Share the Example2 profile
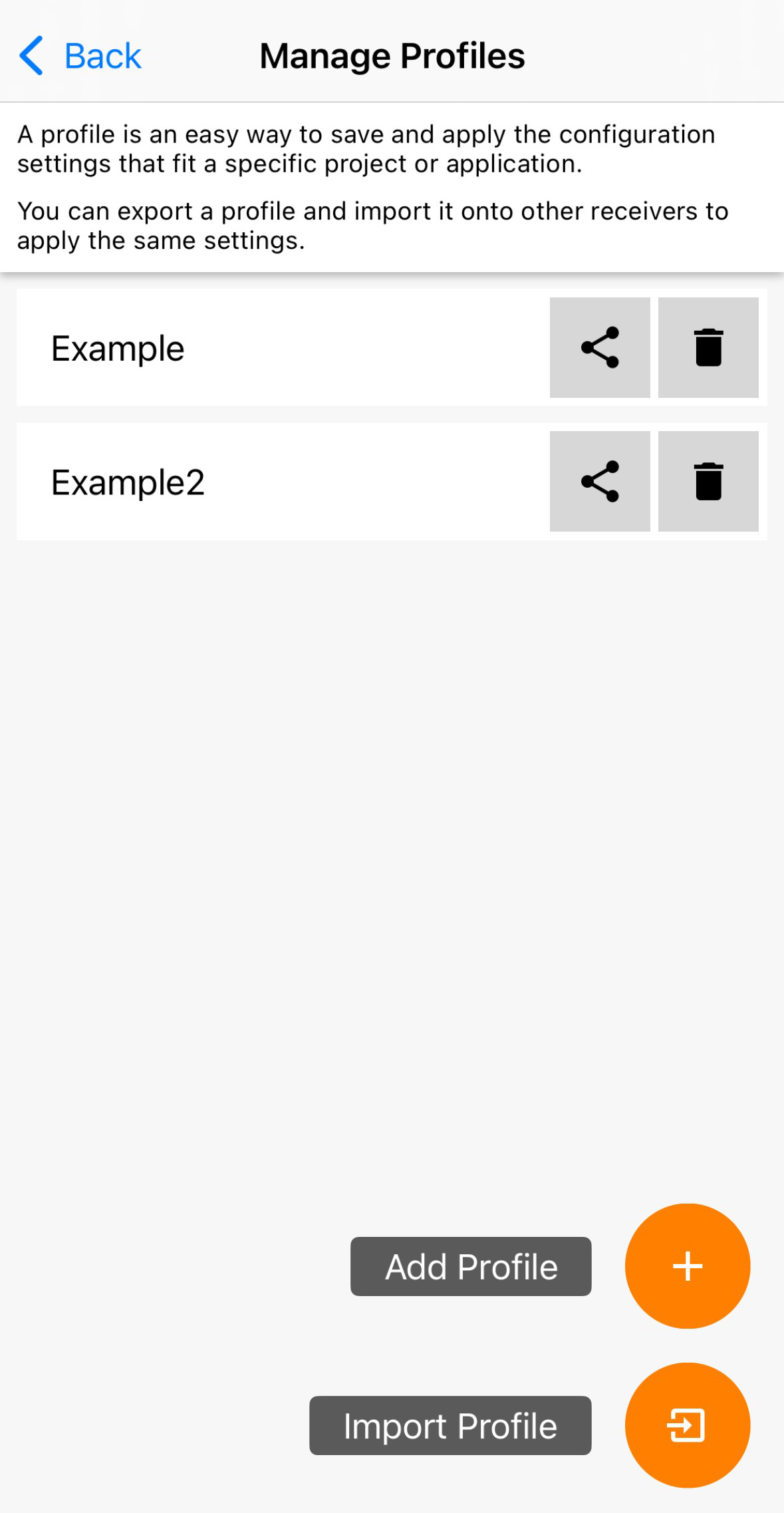Screen dimensions: 784x1513 click(x=600, y=481)
